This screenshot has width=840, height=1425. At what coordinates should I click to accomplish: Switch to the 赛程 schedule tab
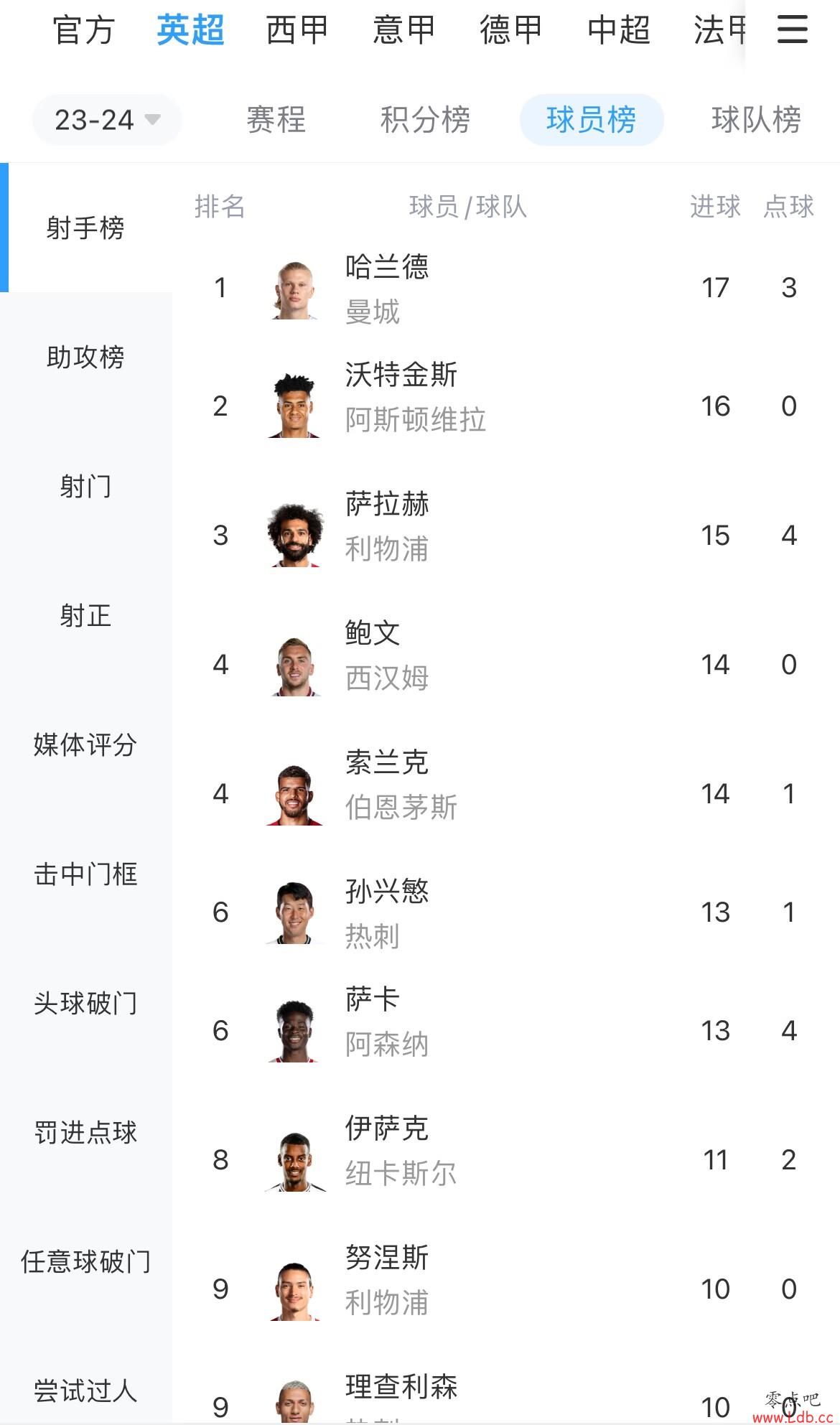click(276, 120)
